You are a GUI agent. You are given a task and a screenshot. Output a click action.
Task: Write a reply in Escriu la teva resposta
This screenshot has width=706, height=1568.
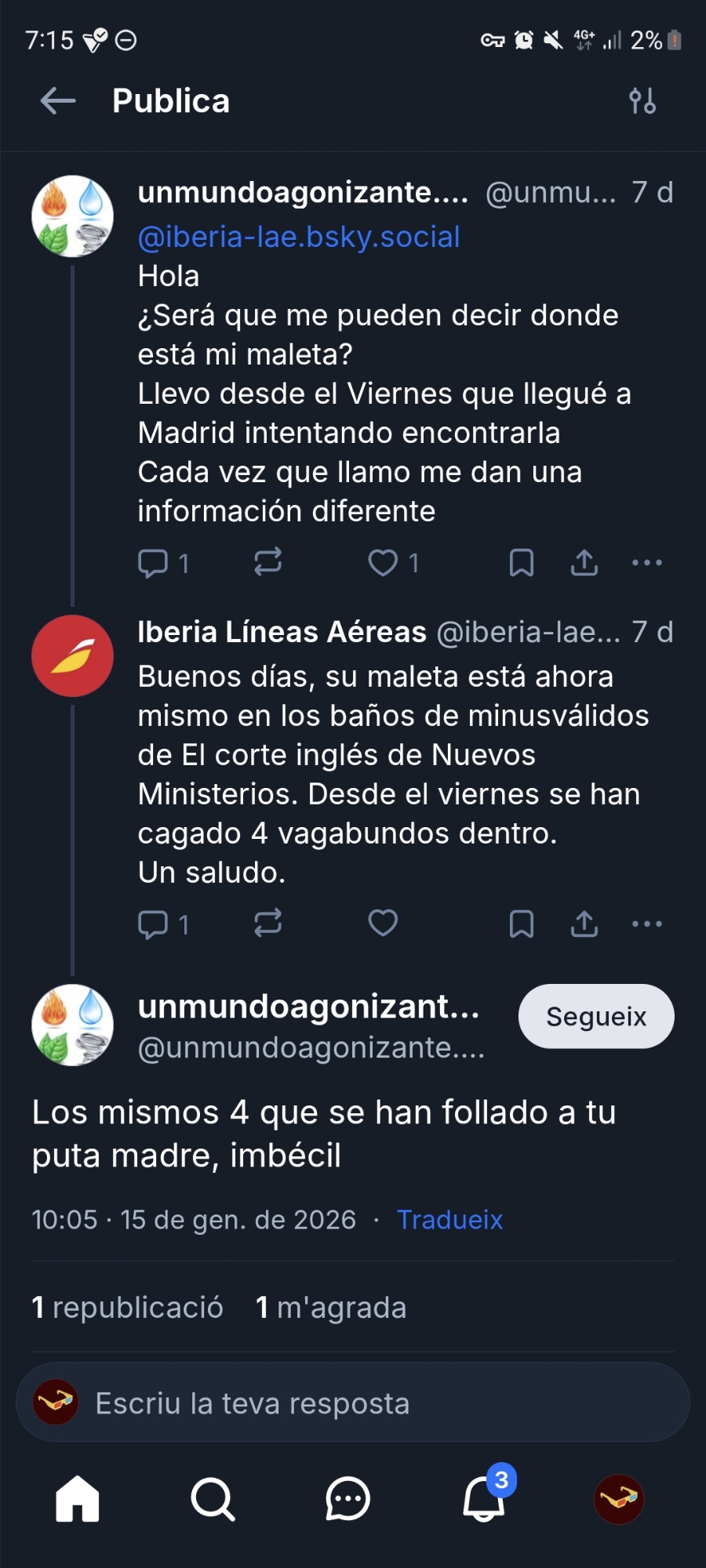(x=353, y=1403)
